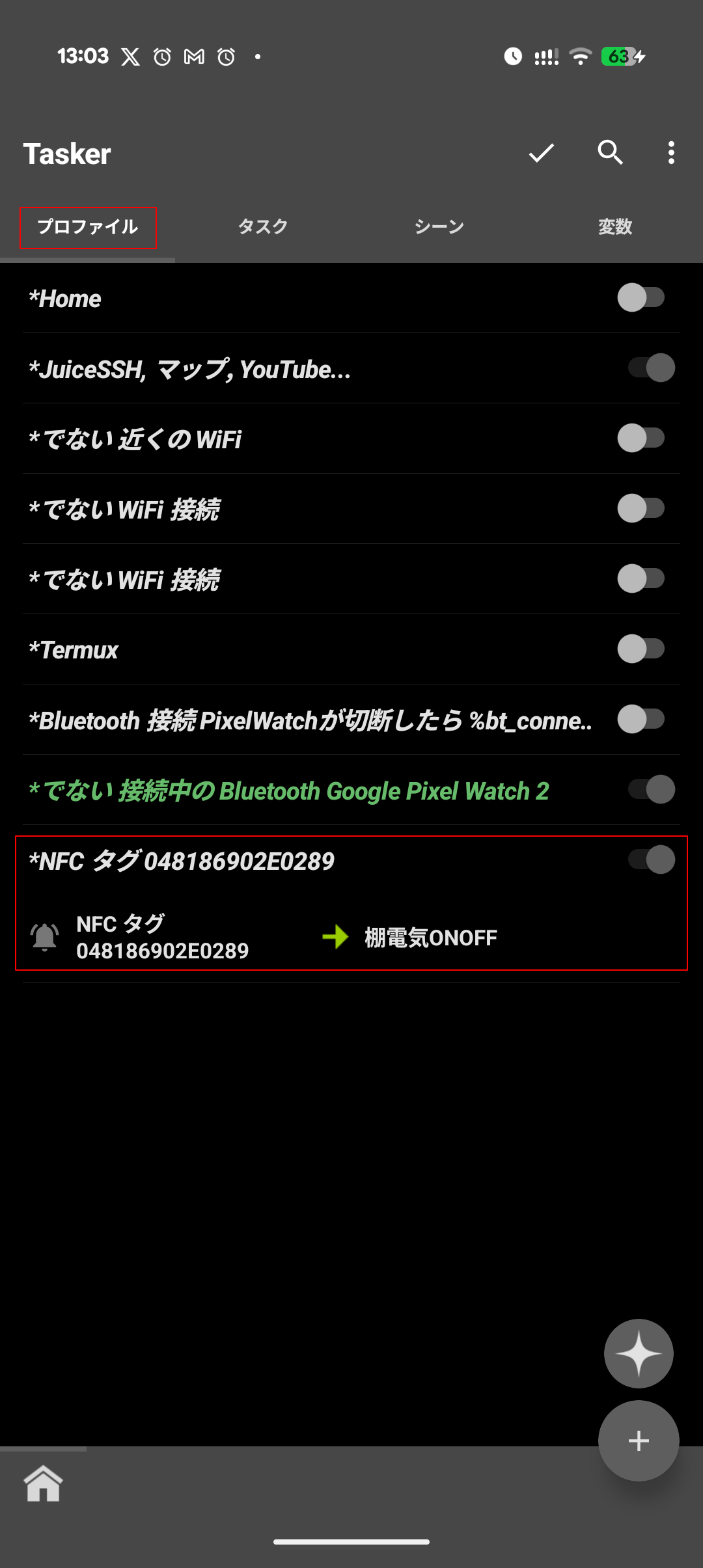
Task: Open the search function
Action: [x=610, y=153]
